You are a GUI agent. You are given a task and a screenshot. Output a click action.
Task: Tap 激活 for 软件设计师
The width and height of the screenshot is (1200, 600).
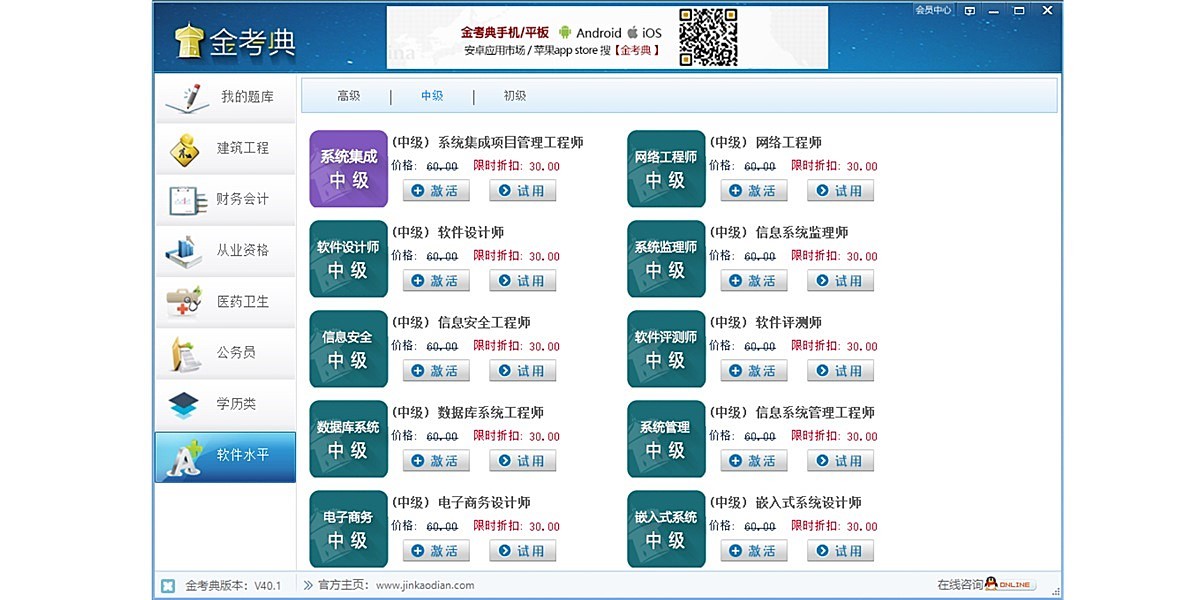(436, 281)
